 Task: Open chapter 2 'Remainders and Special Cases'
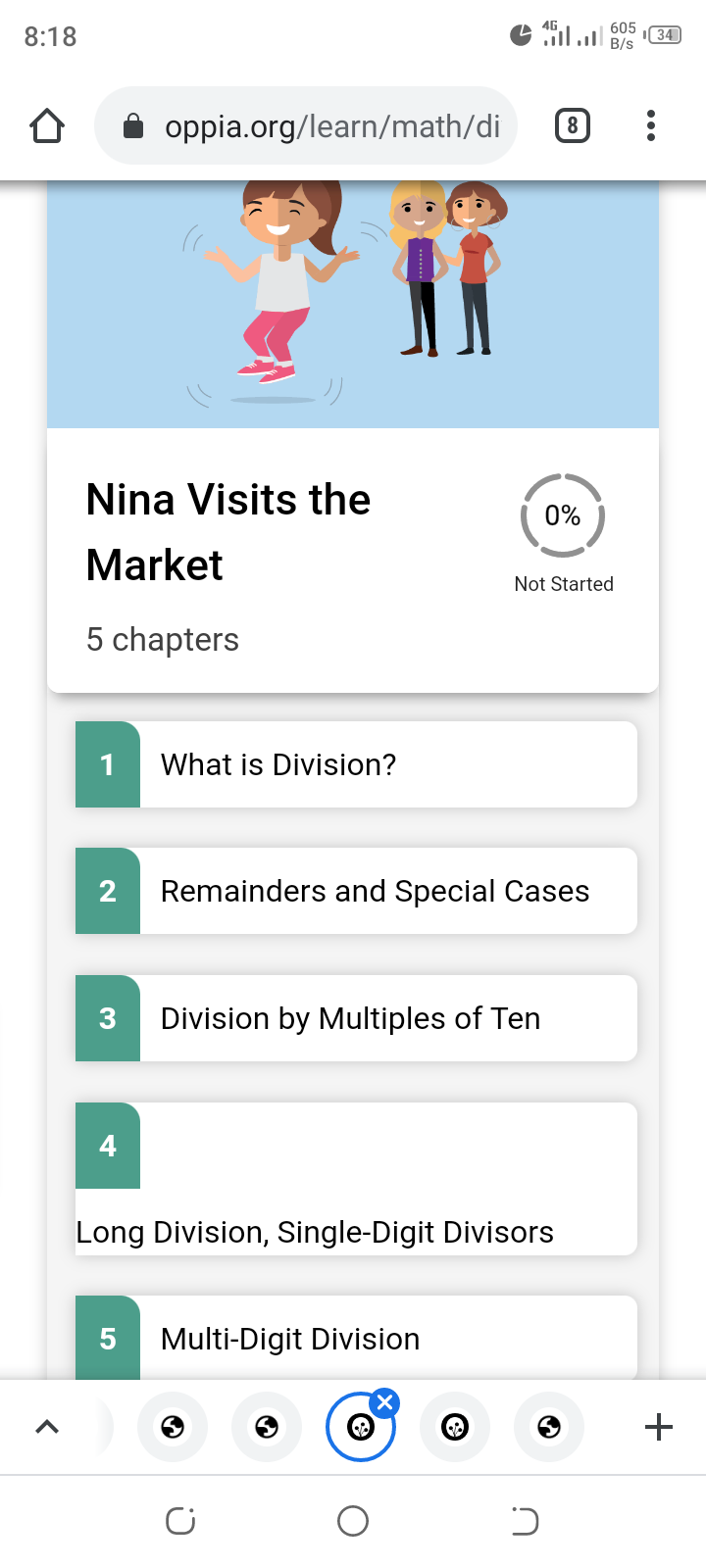click(355, 891)
